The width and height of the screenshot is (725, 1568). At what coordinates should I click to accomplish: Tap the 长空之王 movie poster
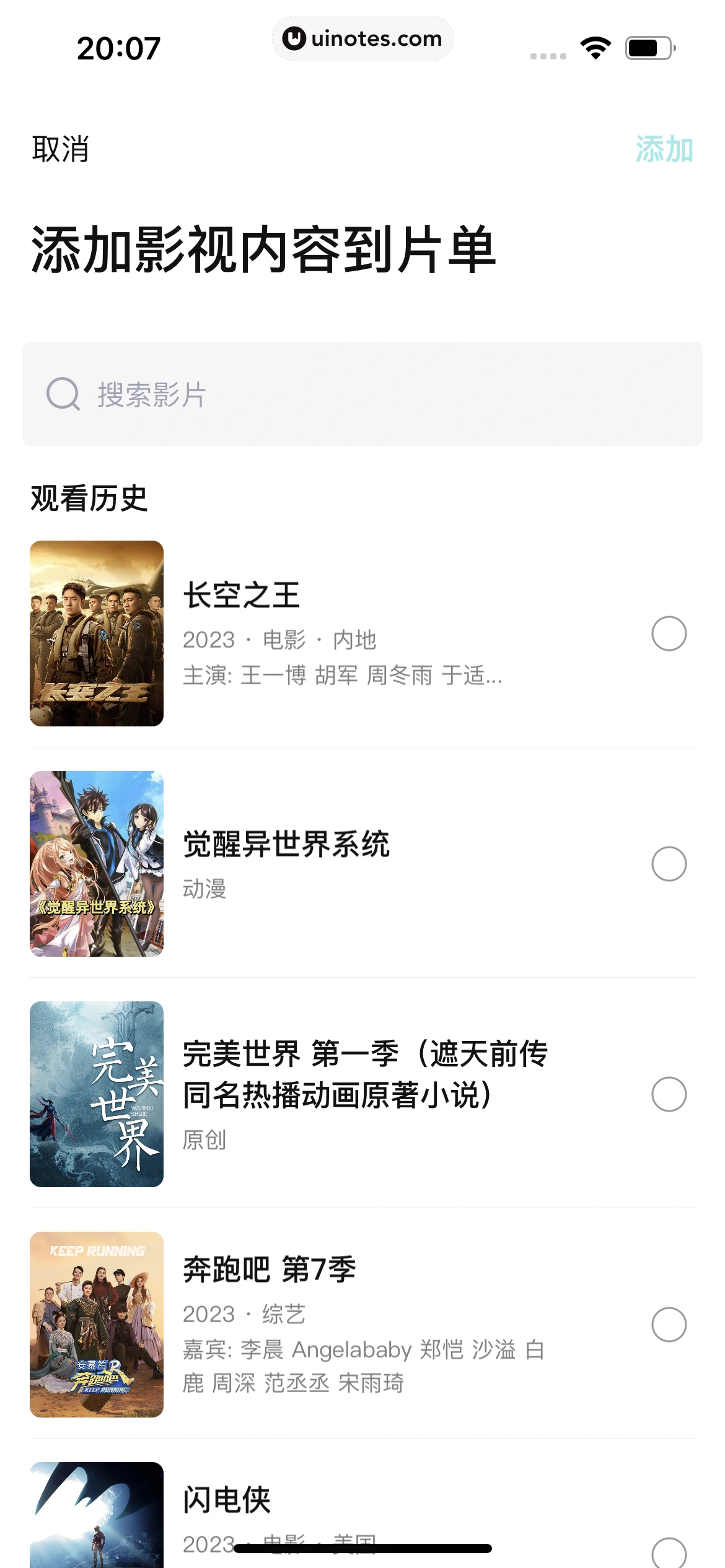[x=97, y=634]
